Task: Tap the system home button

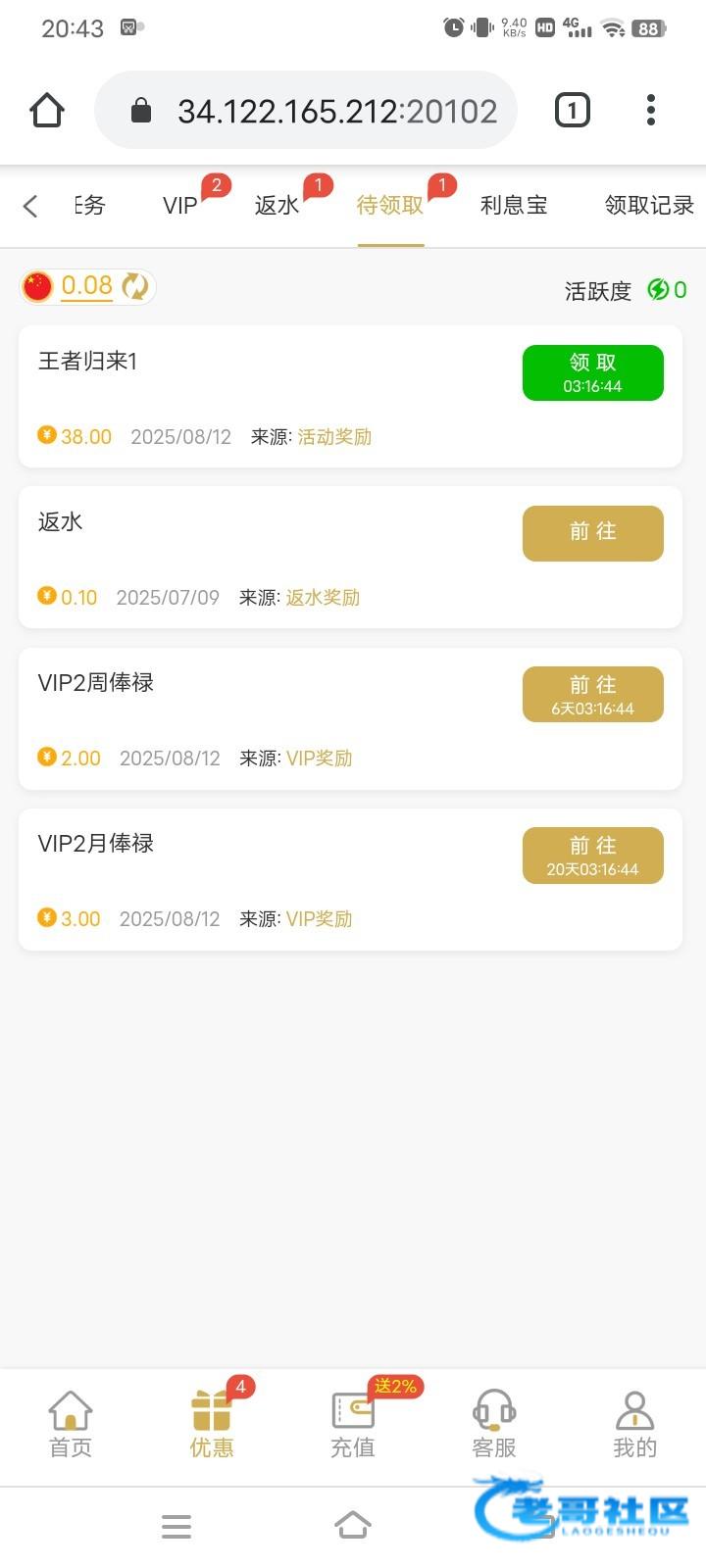Action: [x=353, y=1525]
